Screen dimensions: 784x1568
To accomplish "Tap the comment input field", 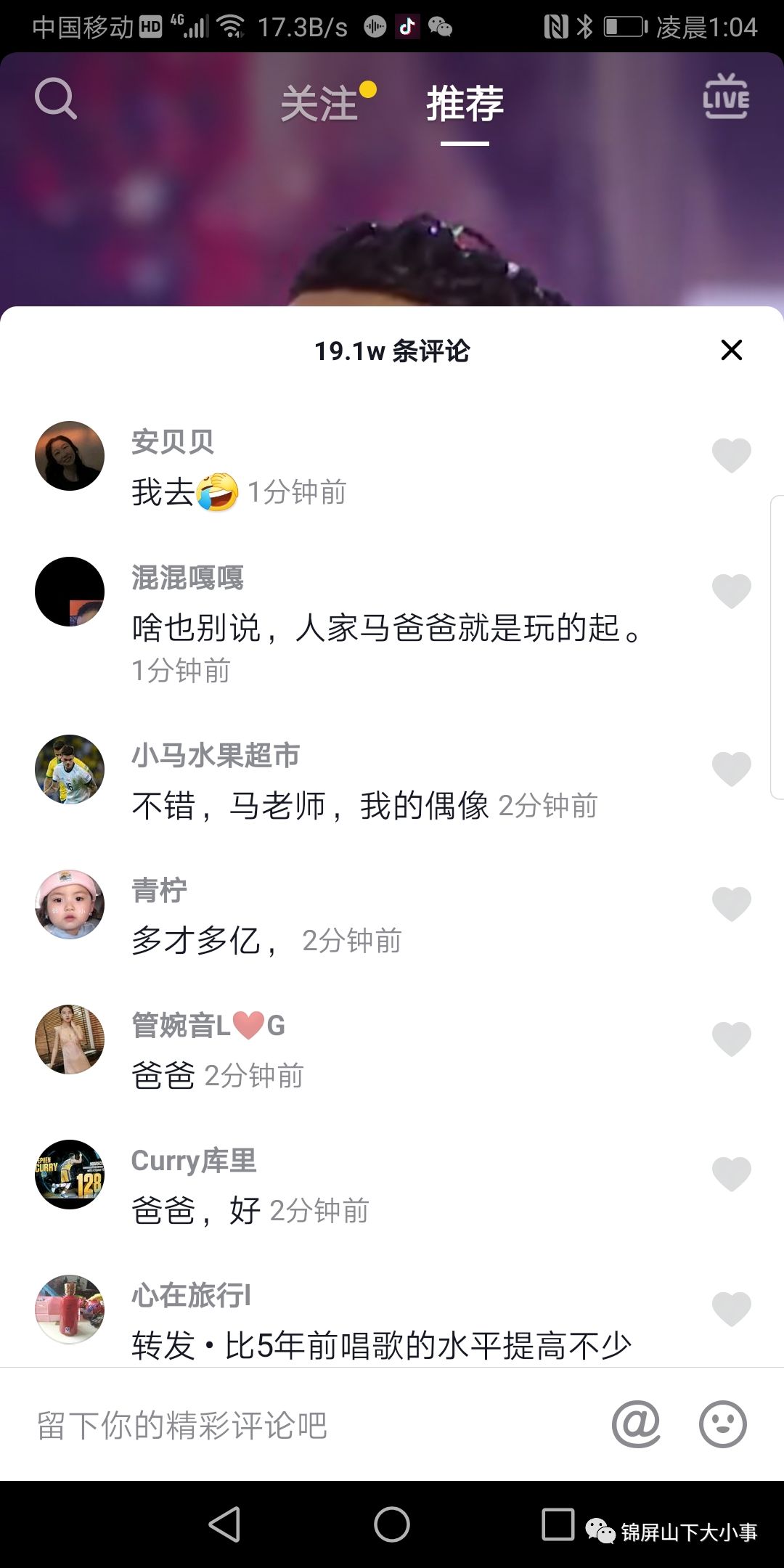I will pos(290,1425).
